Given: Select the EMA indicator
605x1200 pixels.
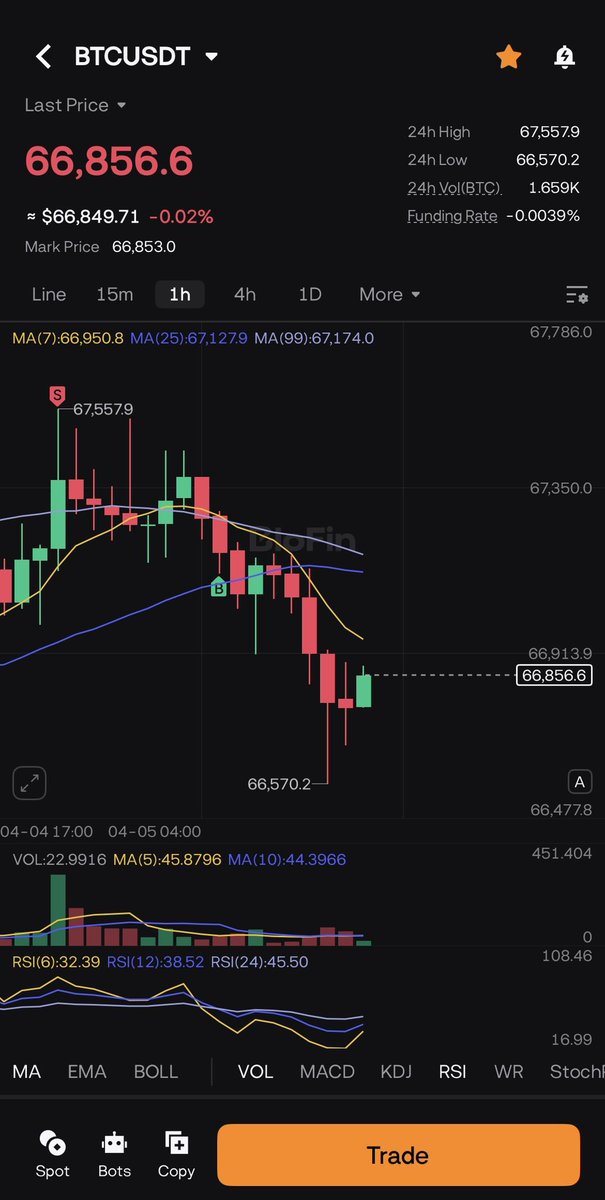Looking at the screenshot, I should [x=87, y=1071].
